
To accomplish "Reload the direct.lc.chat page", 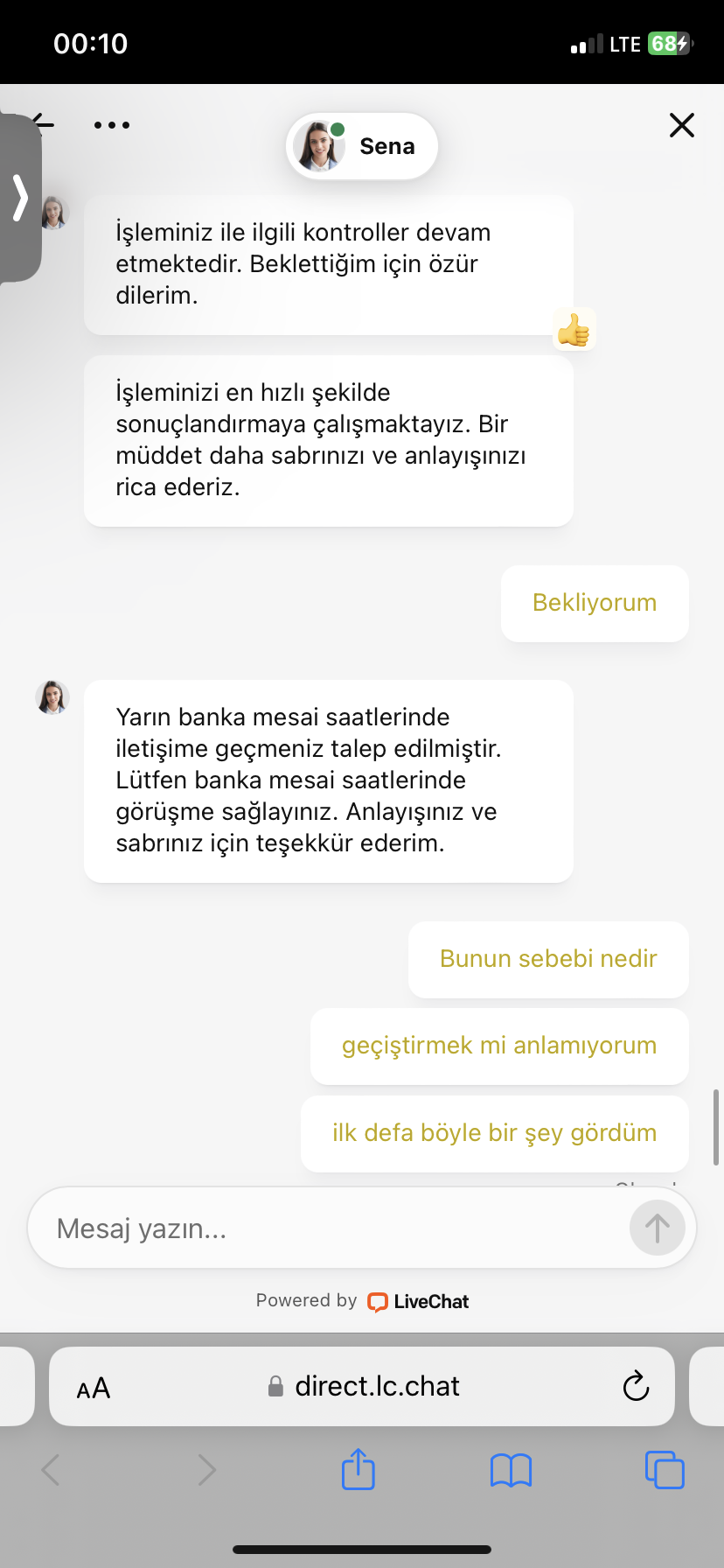I will [636, 1386].
